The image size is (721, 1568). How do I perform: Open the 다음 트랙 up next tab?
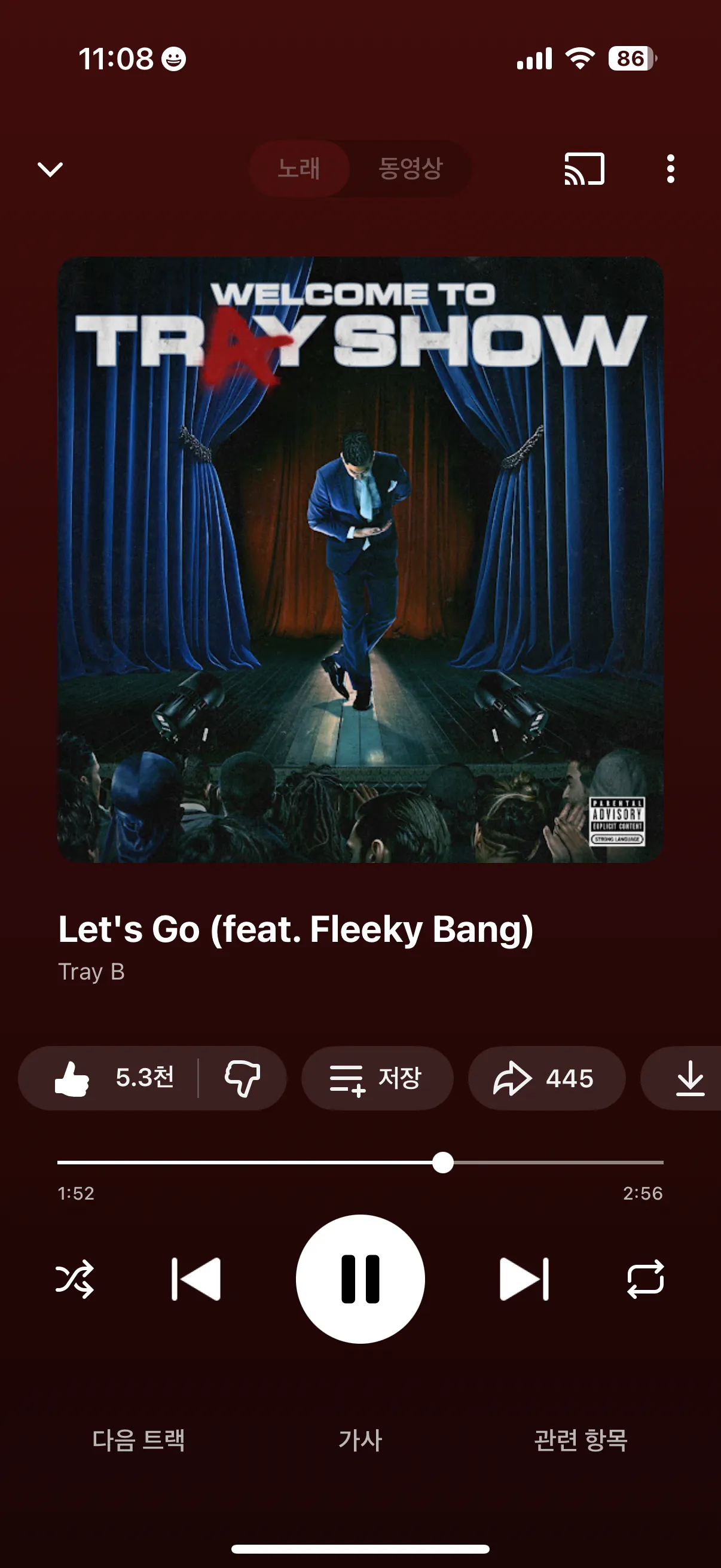point(138,1440)
